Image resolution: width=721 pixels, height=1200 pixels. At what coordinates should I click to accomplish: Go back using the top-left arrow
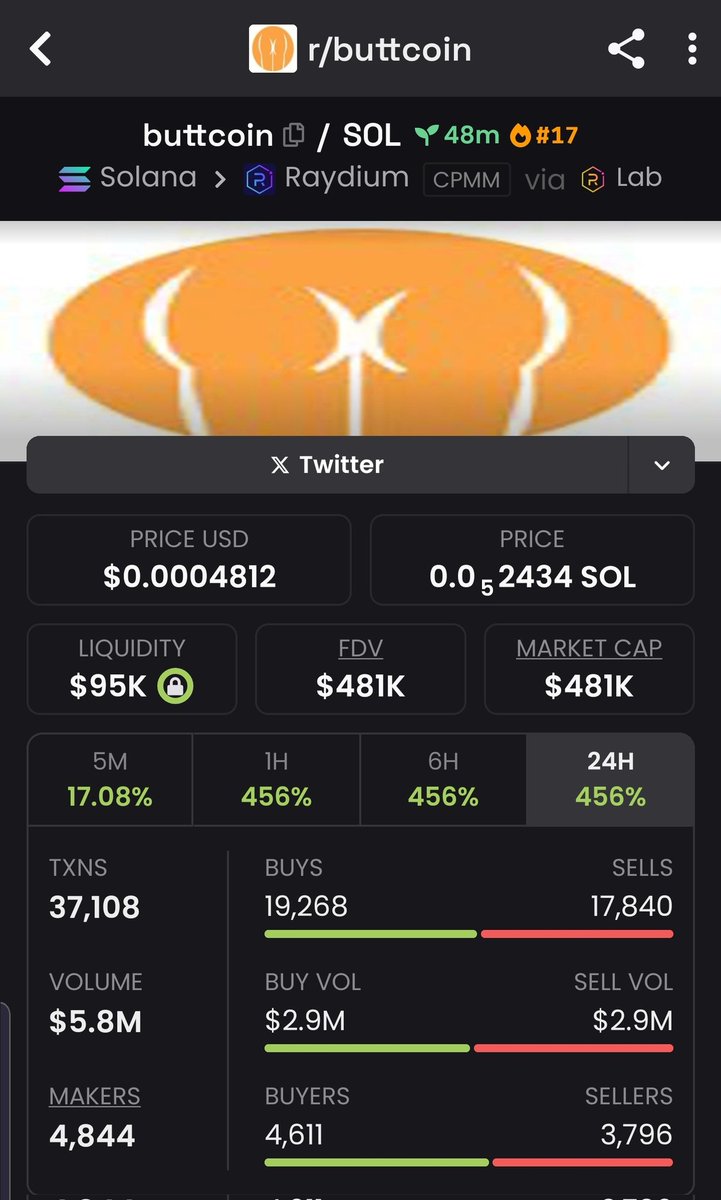(x=40, y=49)
